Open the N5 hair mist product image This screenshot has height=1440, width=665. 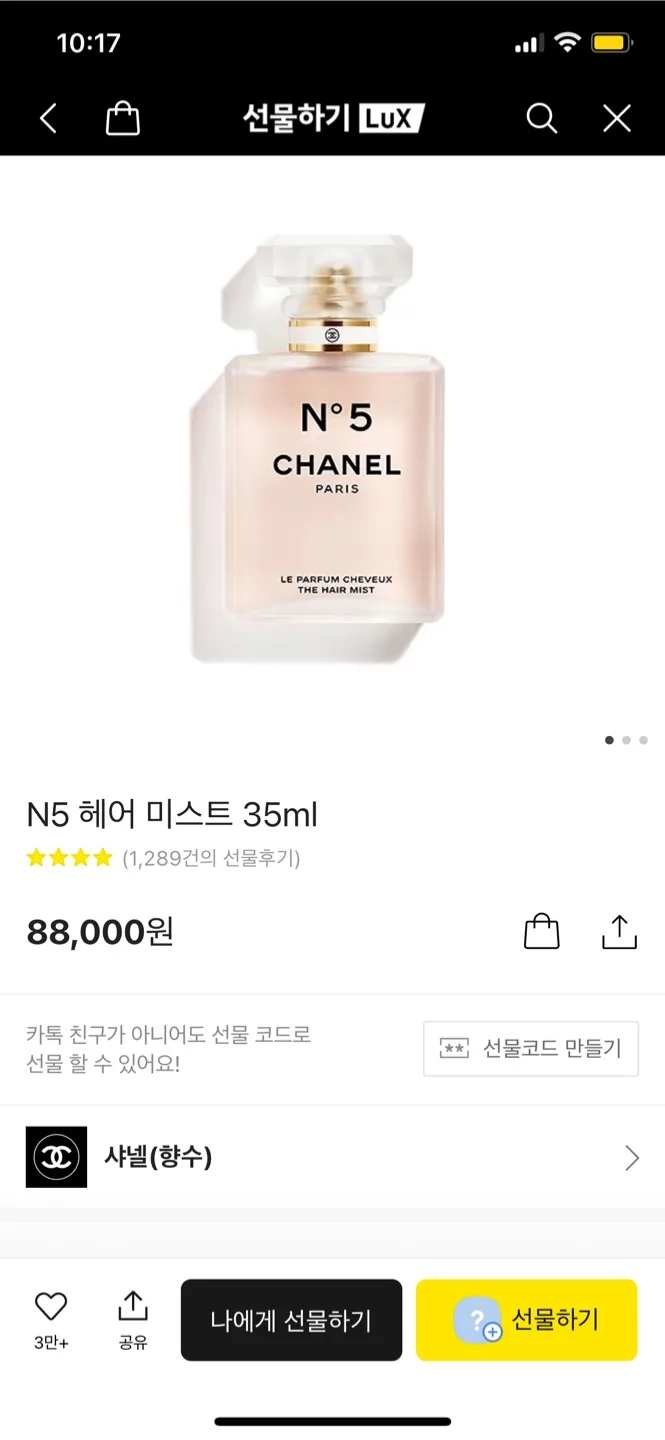317,448
